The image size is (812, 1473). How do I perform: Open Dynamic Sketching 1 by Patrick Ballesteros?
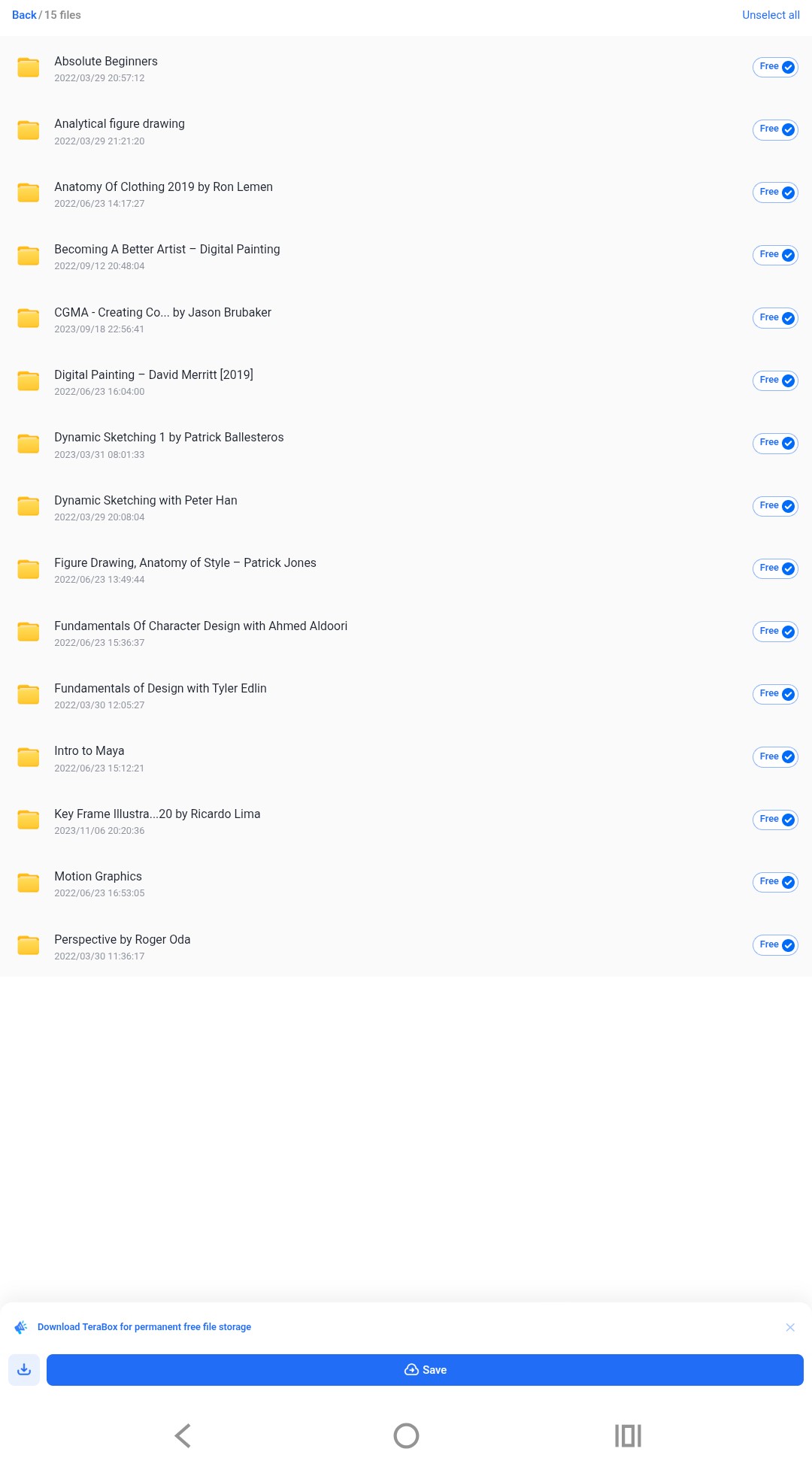coord(168,438)
